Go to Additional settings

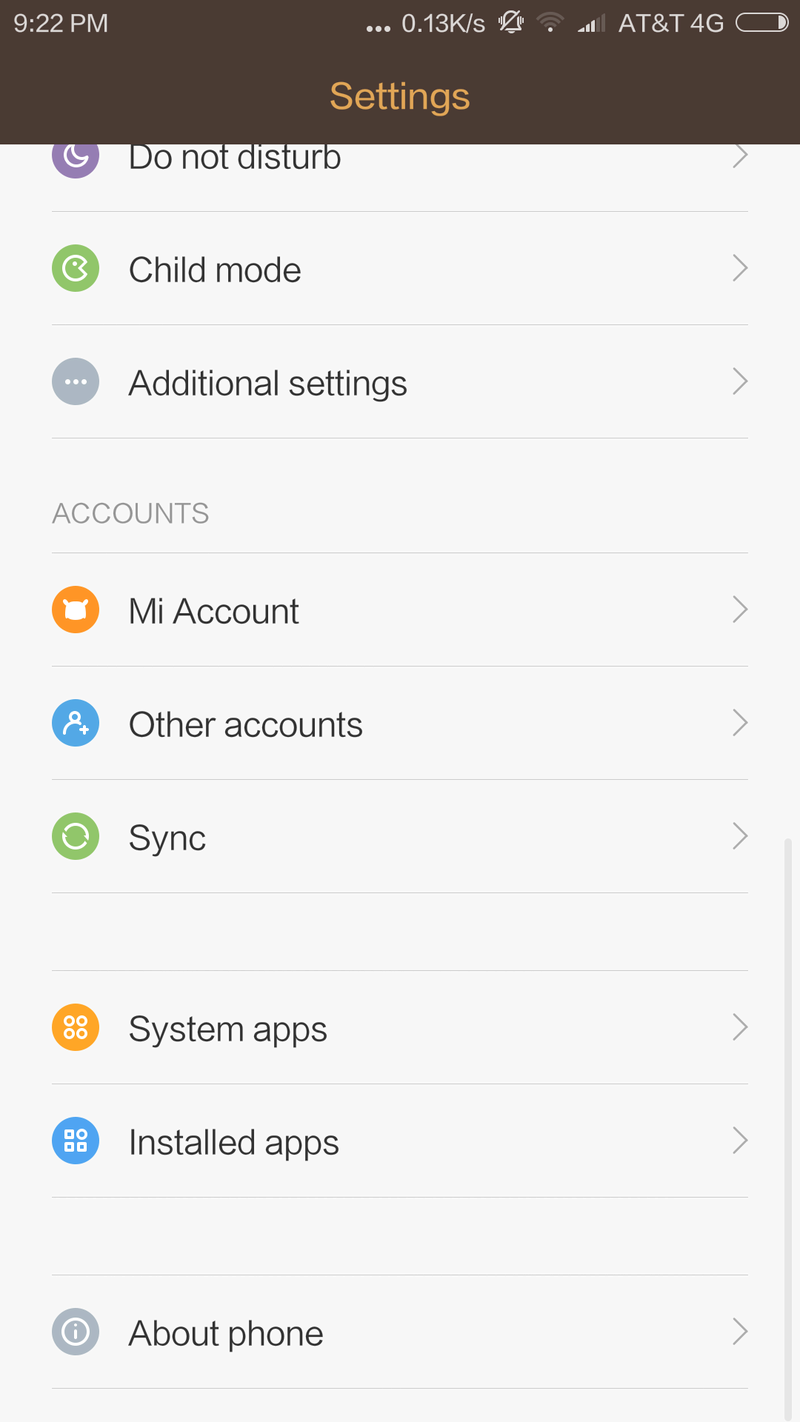tap(400, 382)
